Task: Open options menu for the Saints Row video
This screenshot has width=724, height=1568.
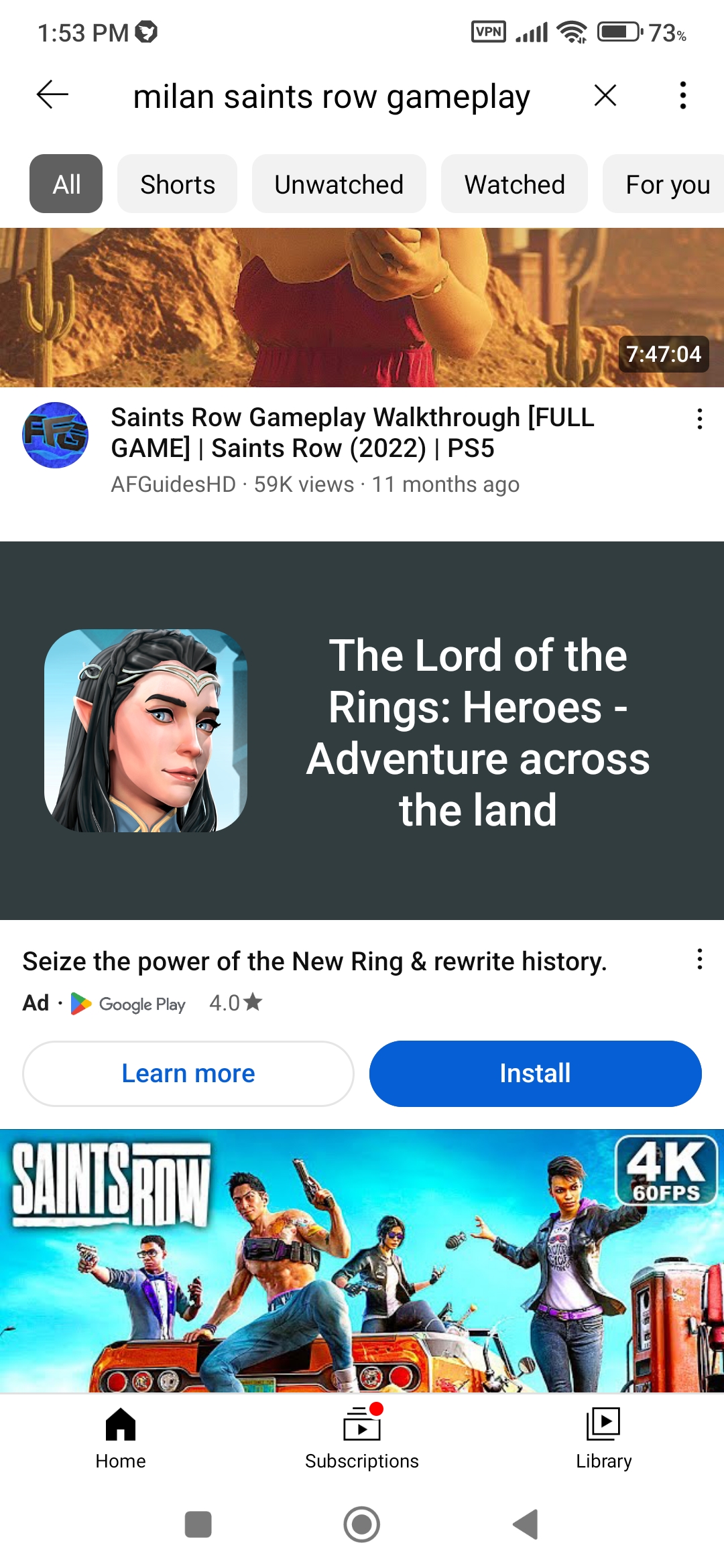Action: point(699,419)
